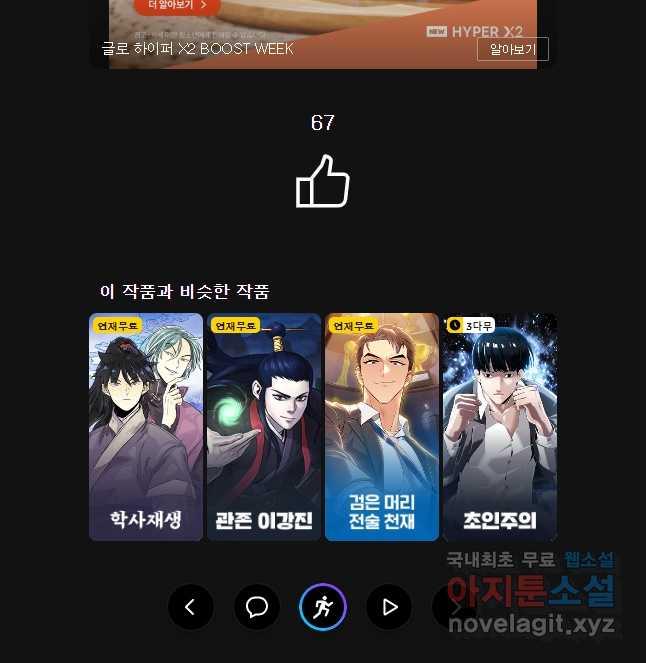Go to the next episode with the right arrow
Image resolution: width=646 pixels, height=663 pixels.
point(453,607)
